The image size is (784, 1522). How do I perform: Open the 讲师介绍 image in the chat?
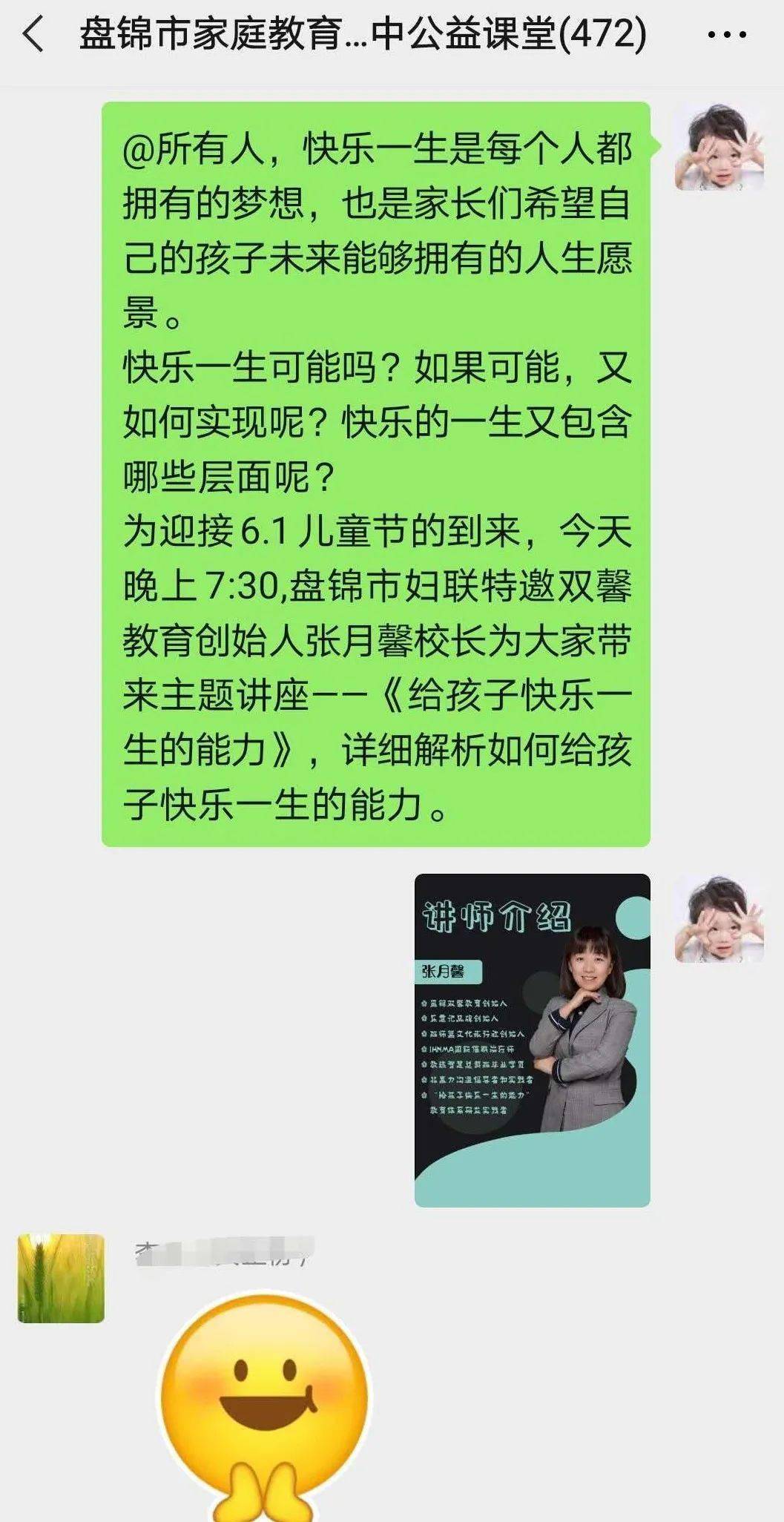532,1040
